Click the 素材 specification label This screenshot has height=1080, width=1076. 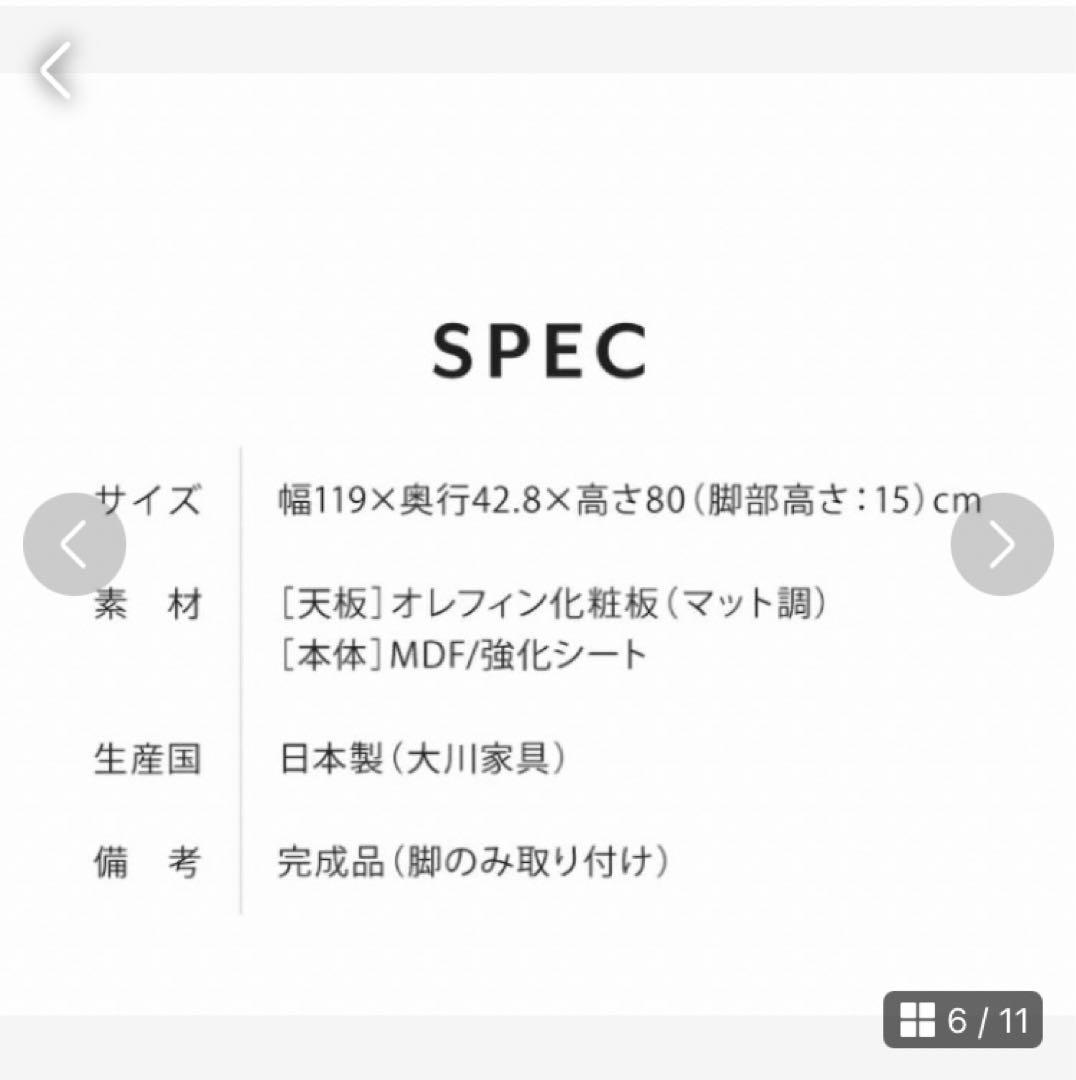pyautogui.click(x=148, y=603)
